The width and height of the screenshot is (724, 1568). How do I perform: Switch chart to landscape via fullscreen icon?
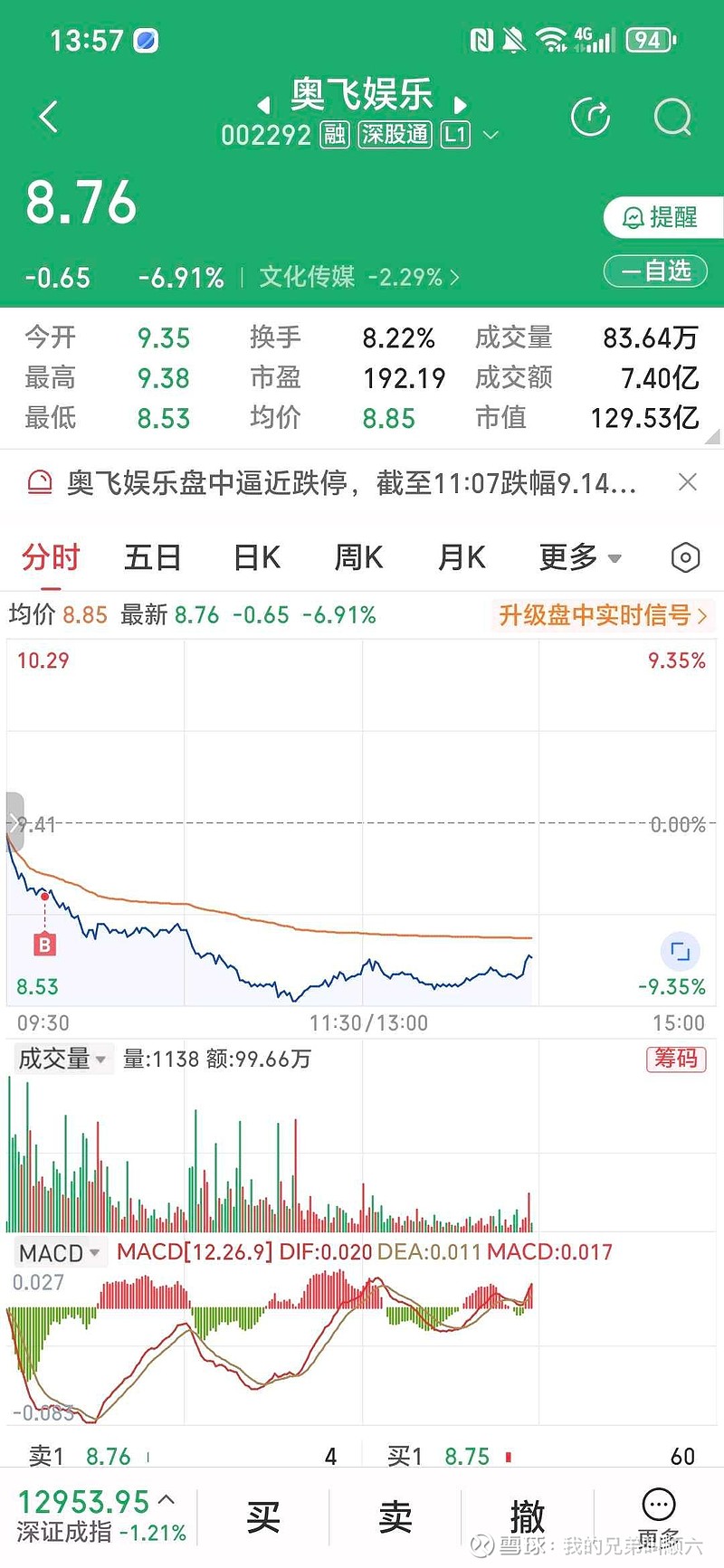click(680, 951)
